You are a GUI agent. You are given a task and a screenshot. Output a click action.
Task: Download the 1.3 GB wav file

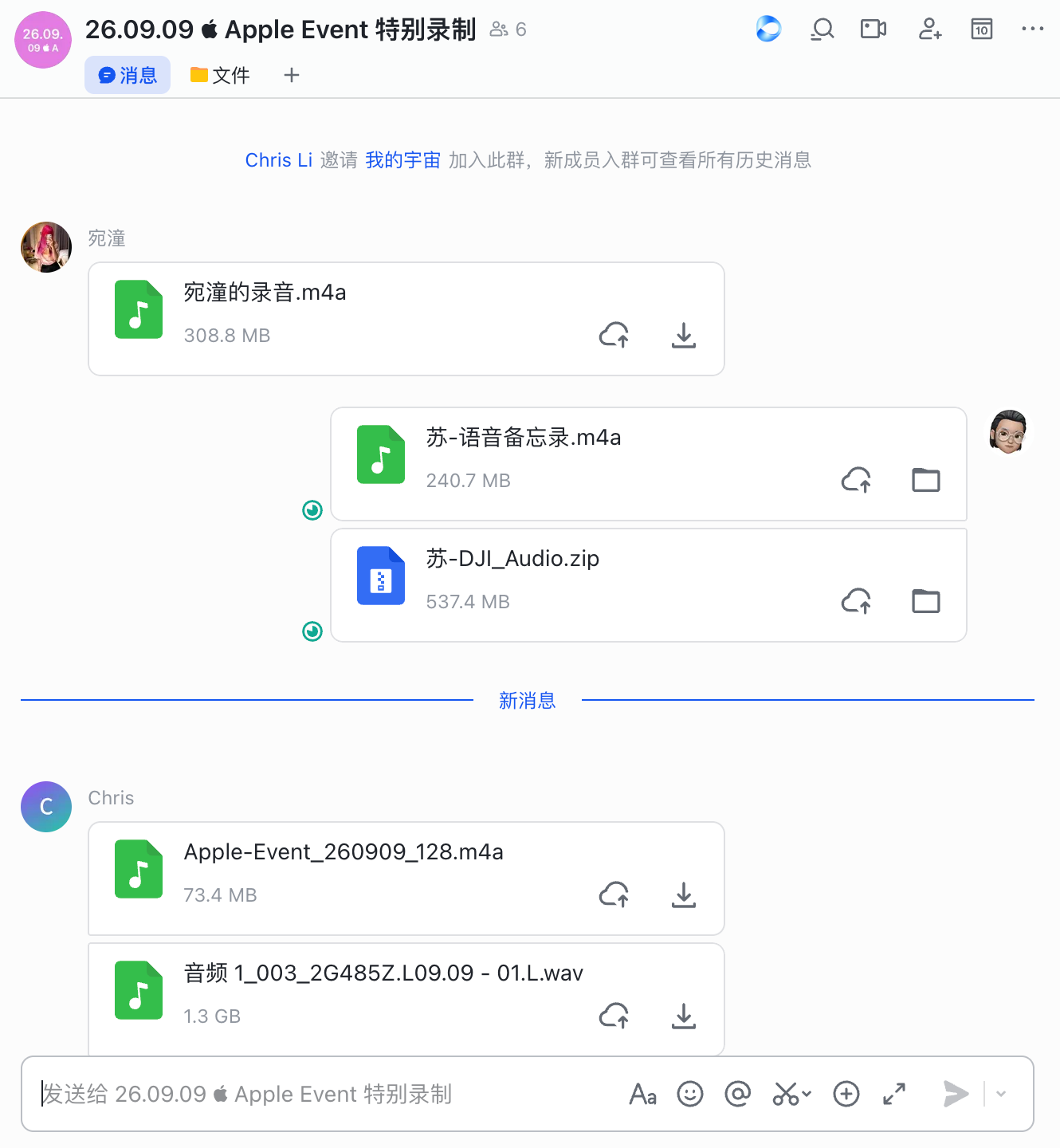(683, 1016)
